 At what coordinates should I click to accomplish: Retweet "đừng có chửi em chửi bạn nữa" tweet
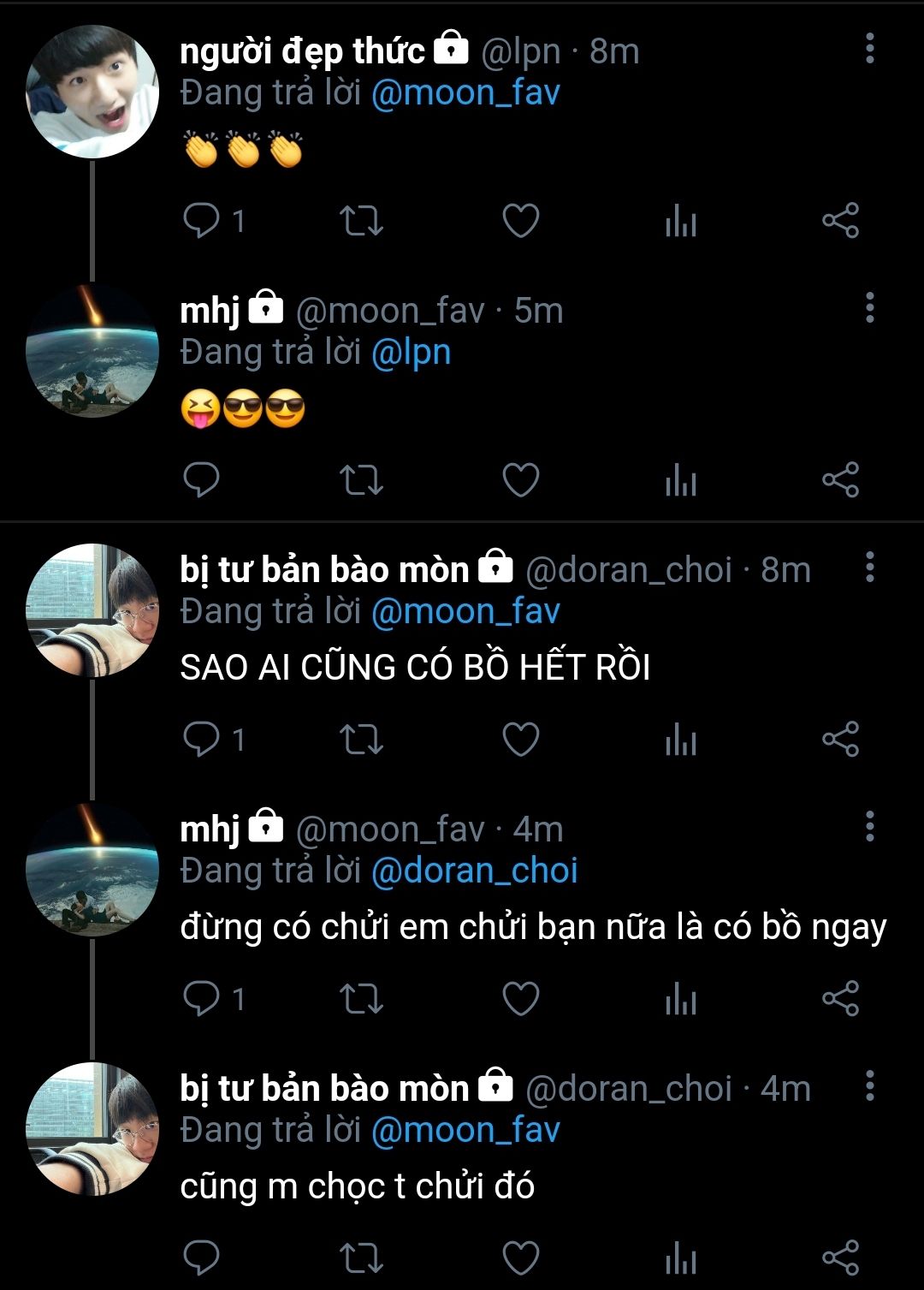click(x=361, y=998)
